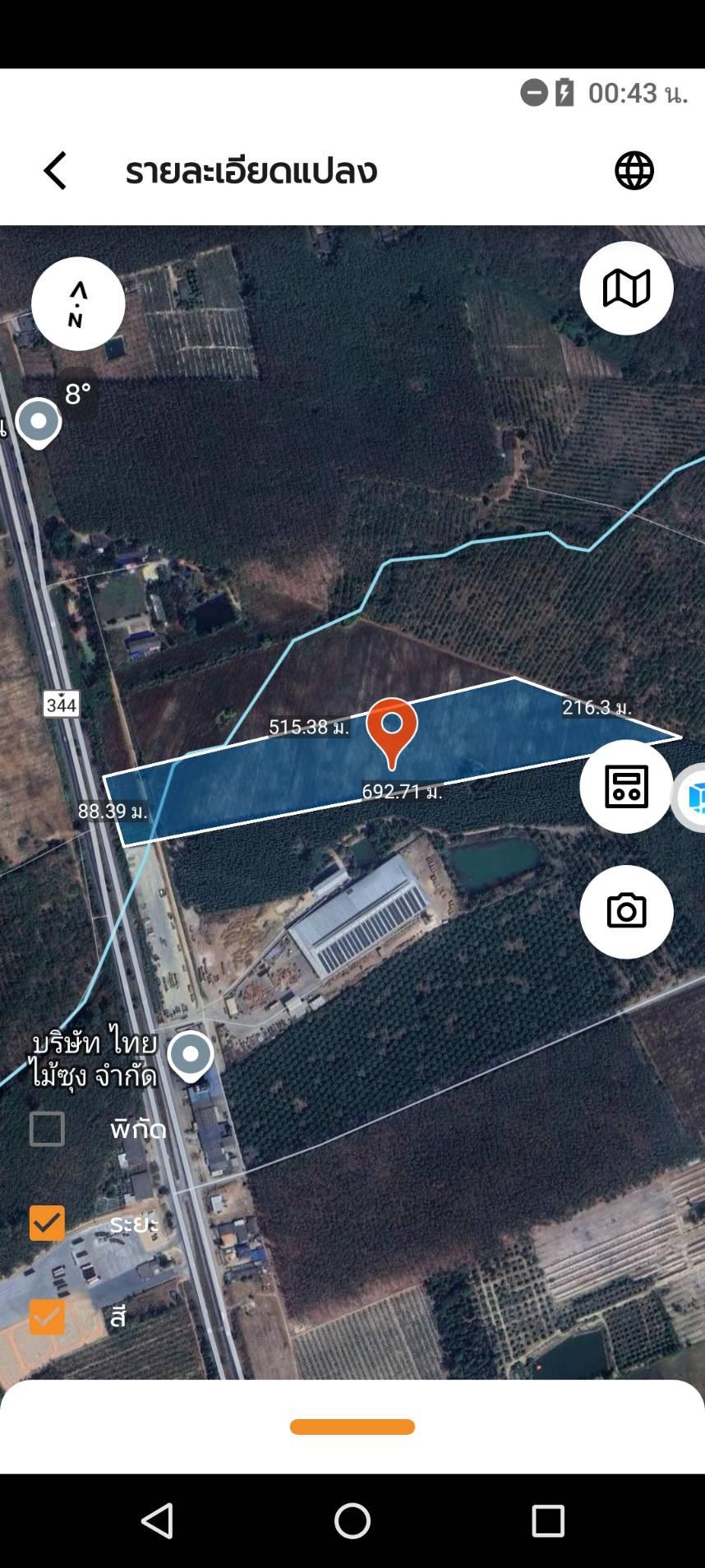Open the บริษัท ไทยไม้ซุง จำกัด place marker
Viewport: 705px width, 1568px height.
pyautogui.click(x=191, y=1056)
